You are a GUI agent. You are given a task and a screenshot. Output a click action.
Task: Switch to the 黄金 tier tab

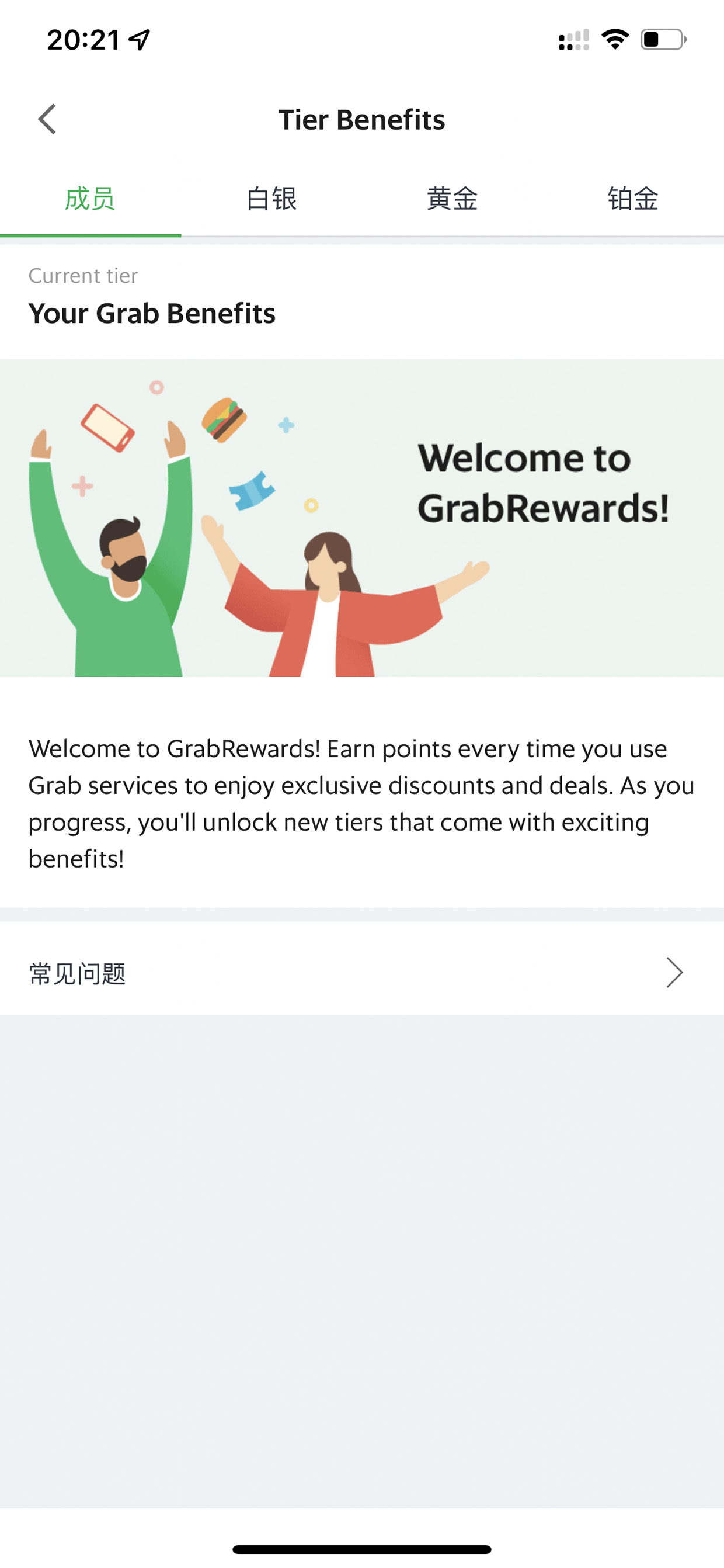pyautogui.click(x=452, y=199)
